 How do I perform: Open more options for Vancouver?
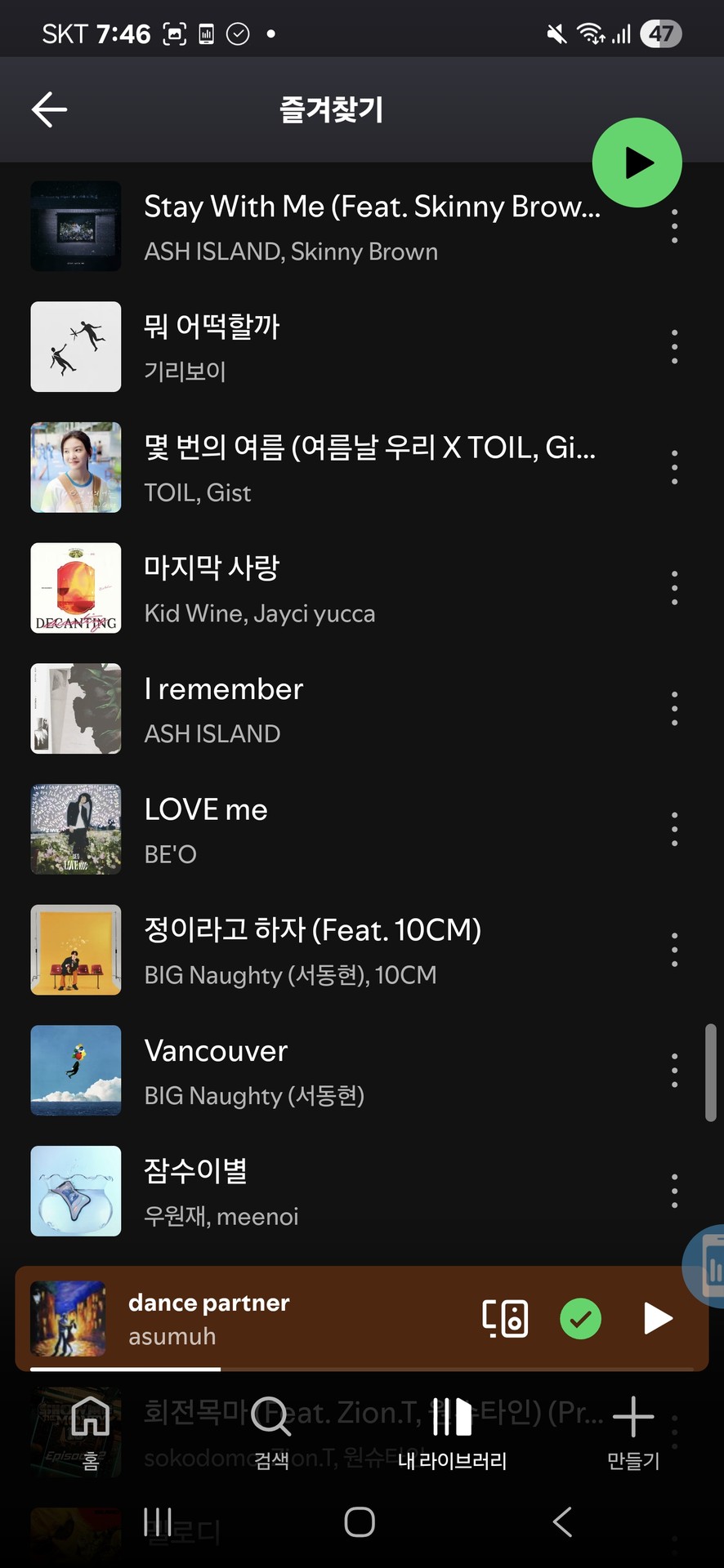(674, 1070)
